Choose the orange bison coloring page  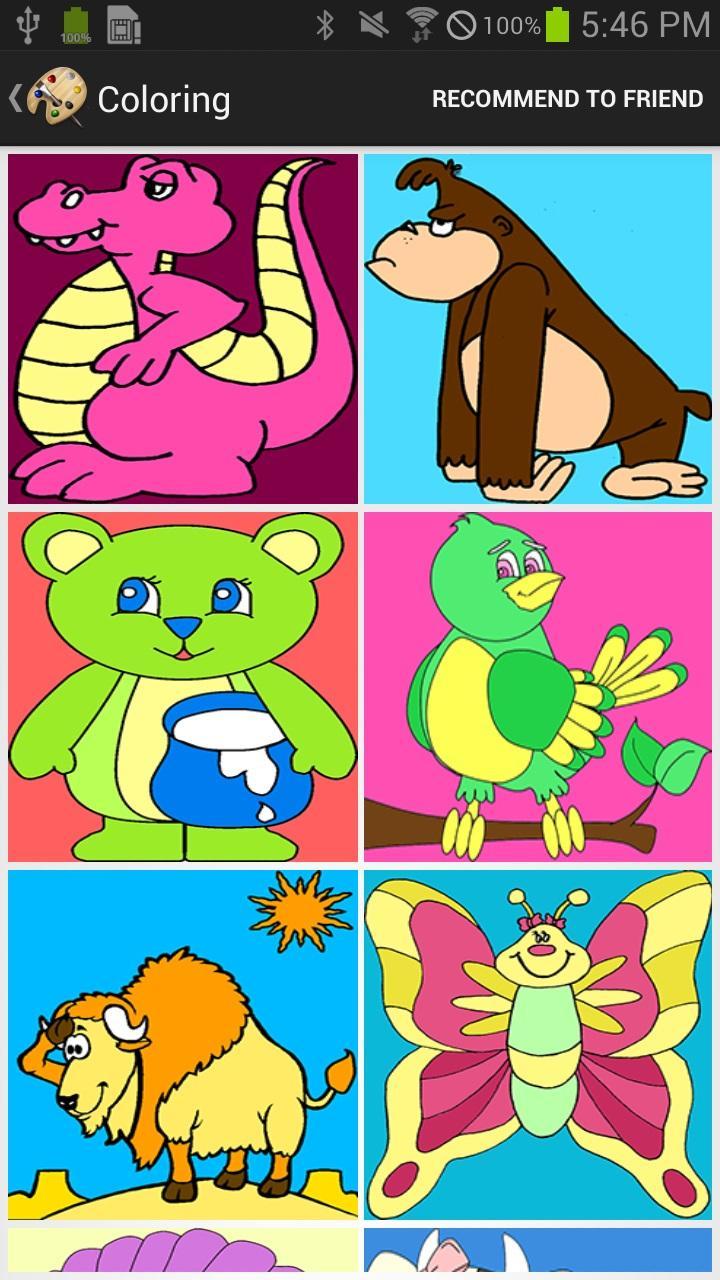tap(183, 1045)
